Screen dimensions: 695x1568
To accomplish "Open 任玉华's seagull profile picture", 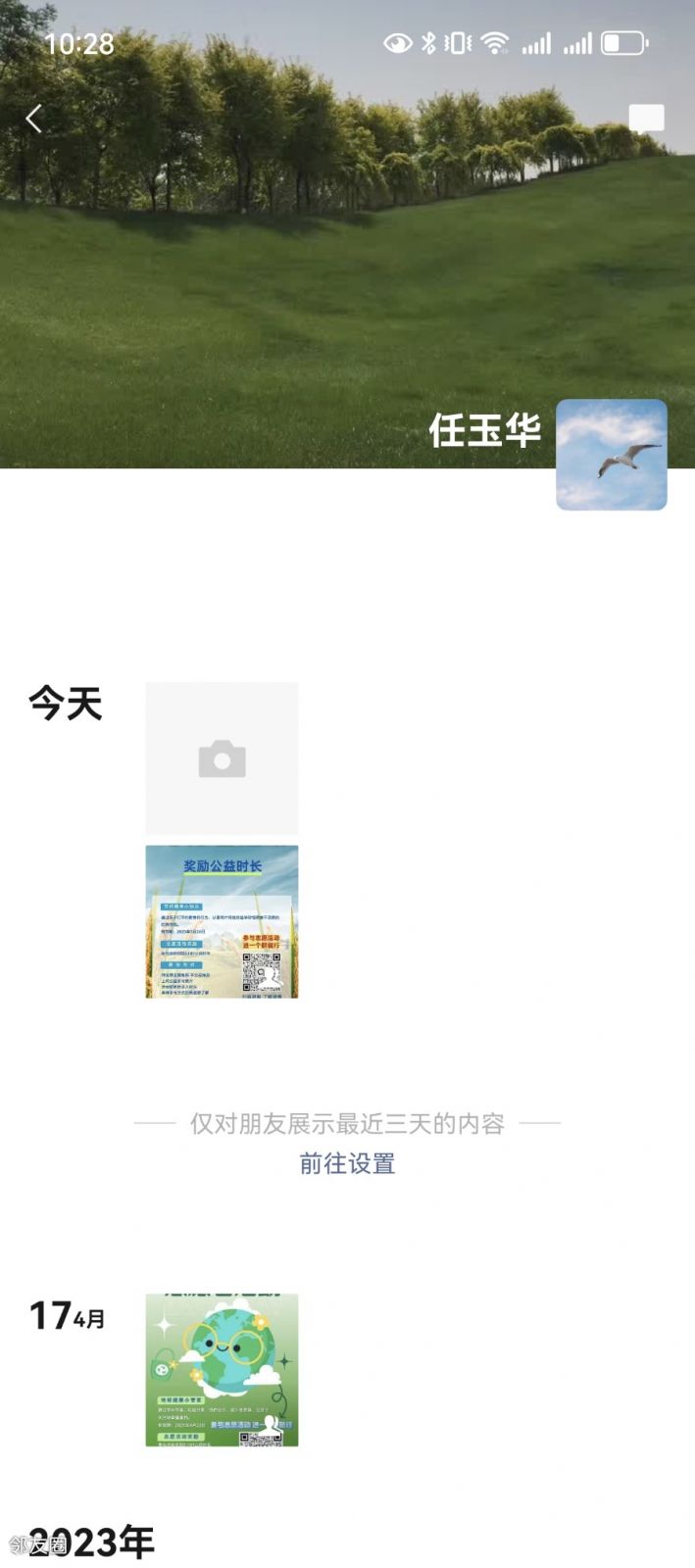I will 611,454.
